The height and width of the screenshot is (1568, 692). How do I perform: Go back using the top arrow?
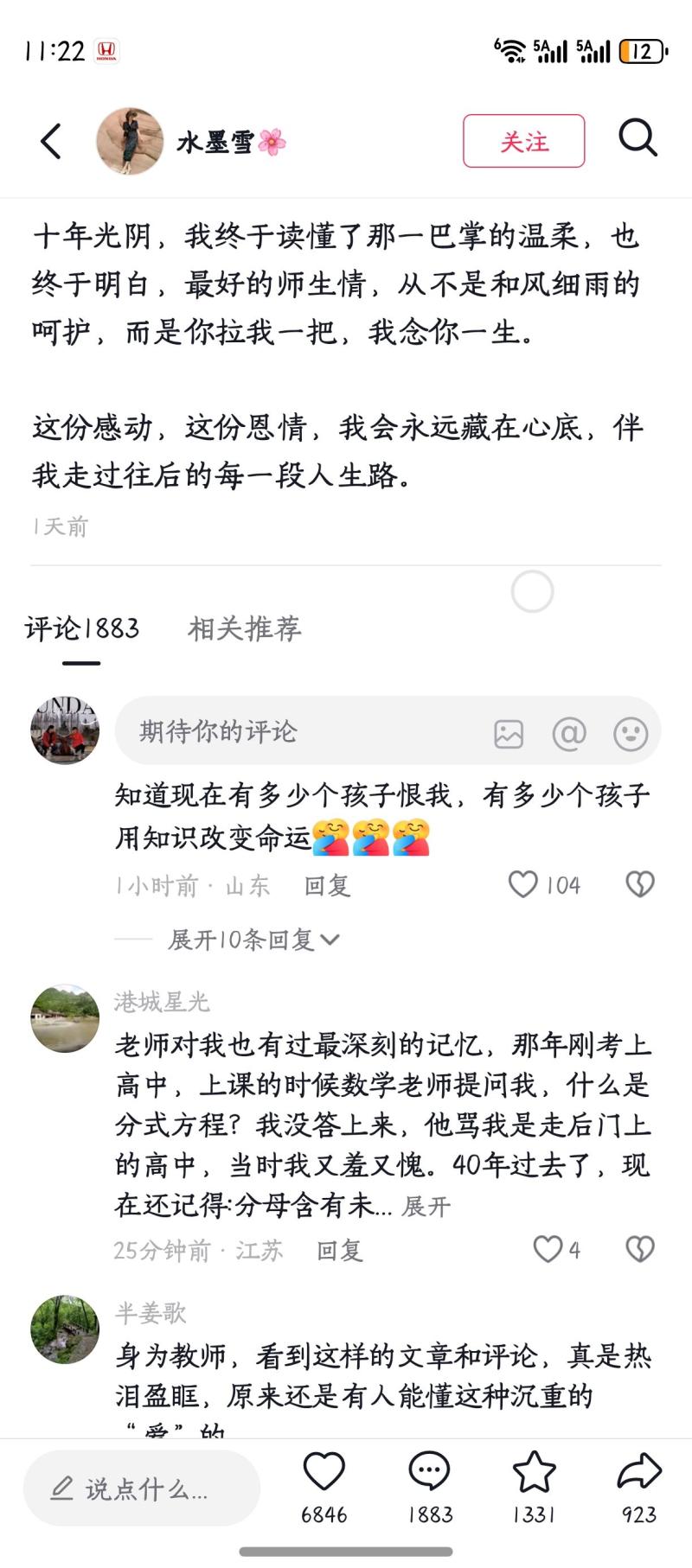pos(52,141)
